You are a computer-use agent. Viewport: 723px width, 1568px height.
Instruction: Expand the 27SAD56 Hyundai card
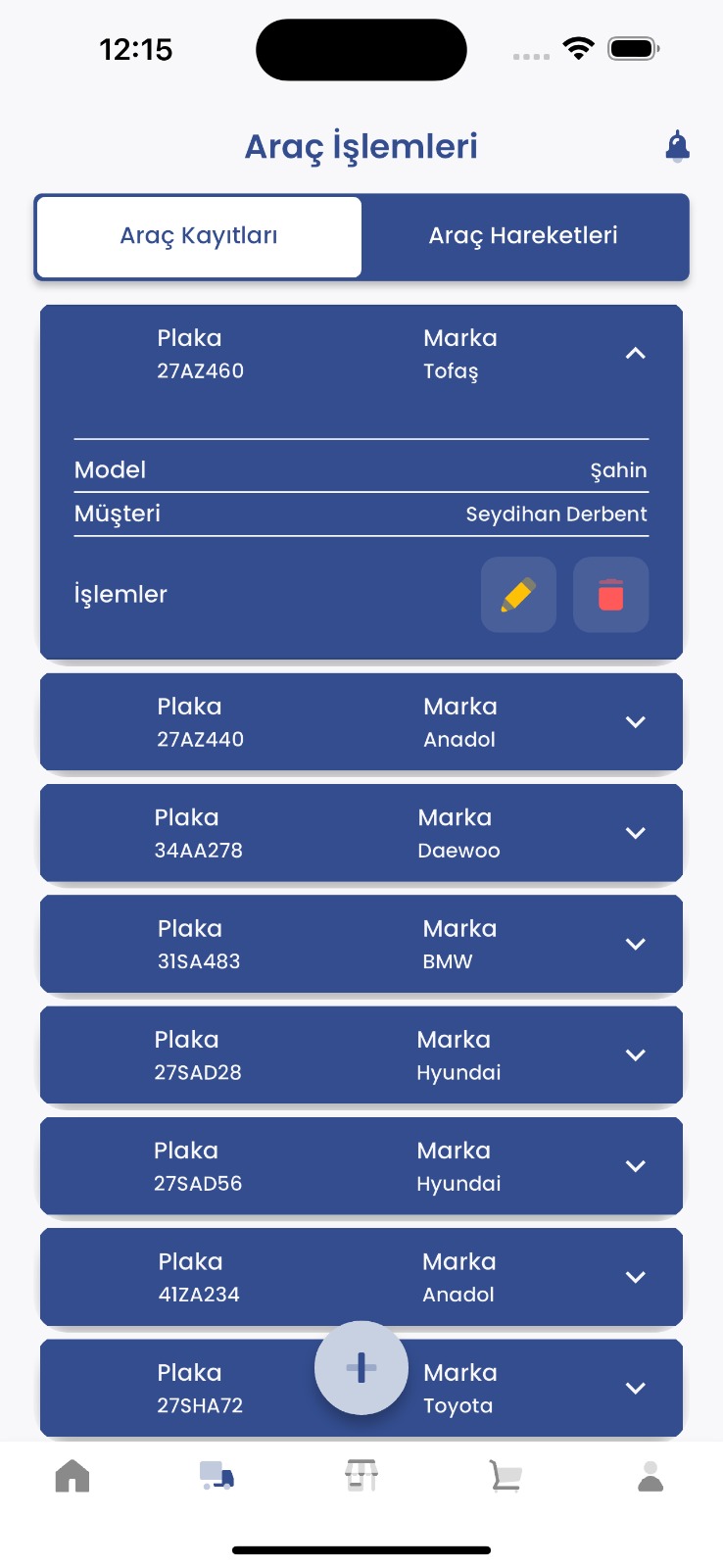pos(636,1166)
